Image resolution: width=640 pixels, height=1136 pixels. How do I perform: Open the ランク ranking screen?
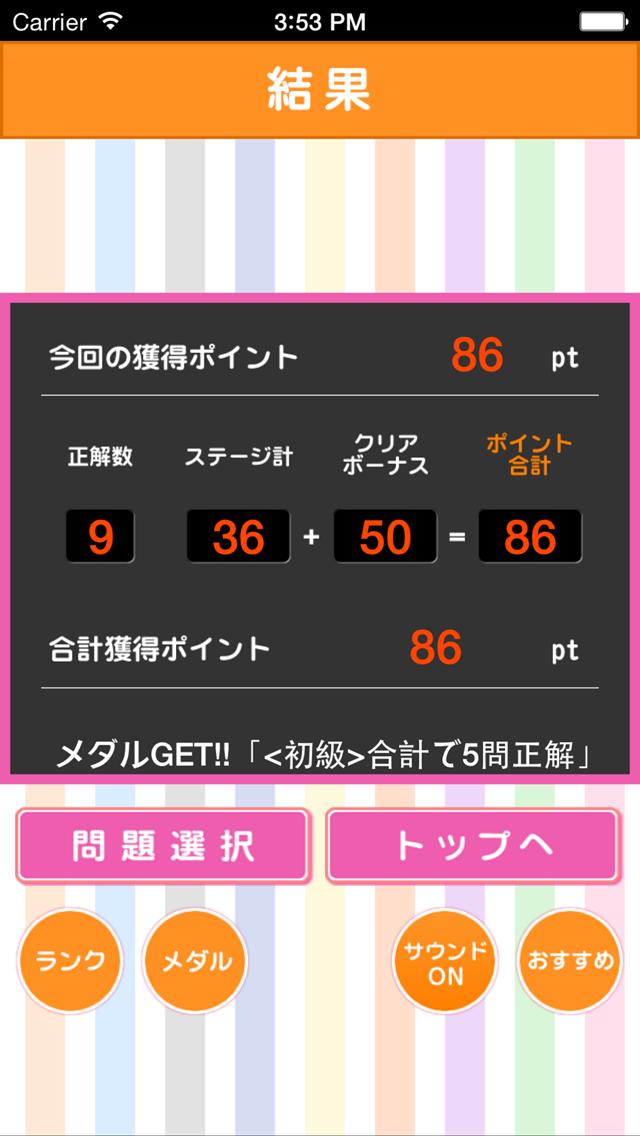(70, 961)
